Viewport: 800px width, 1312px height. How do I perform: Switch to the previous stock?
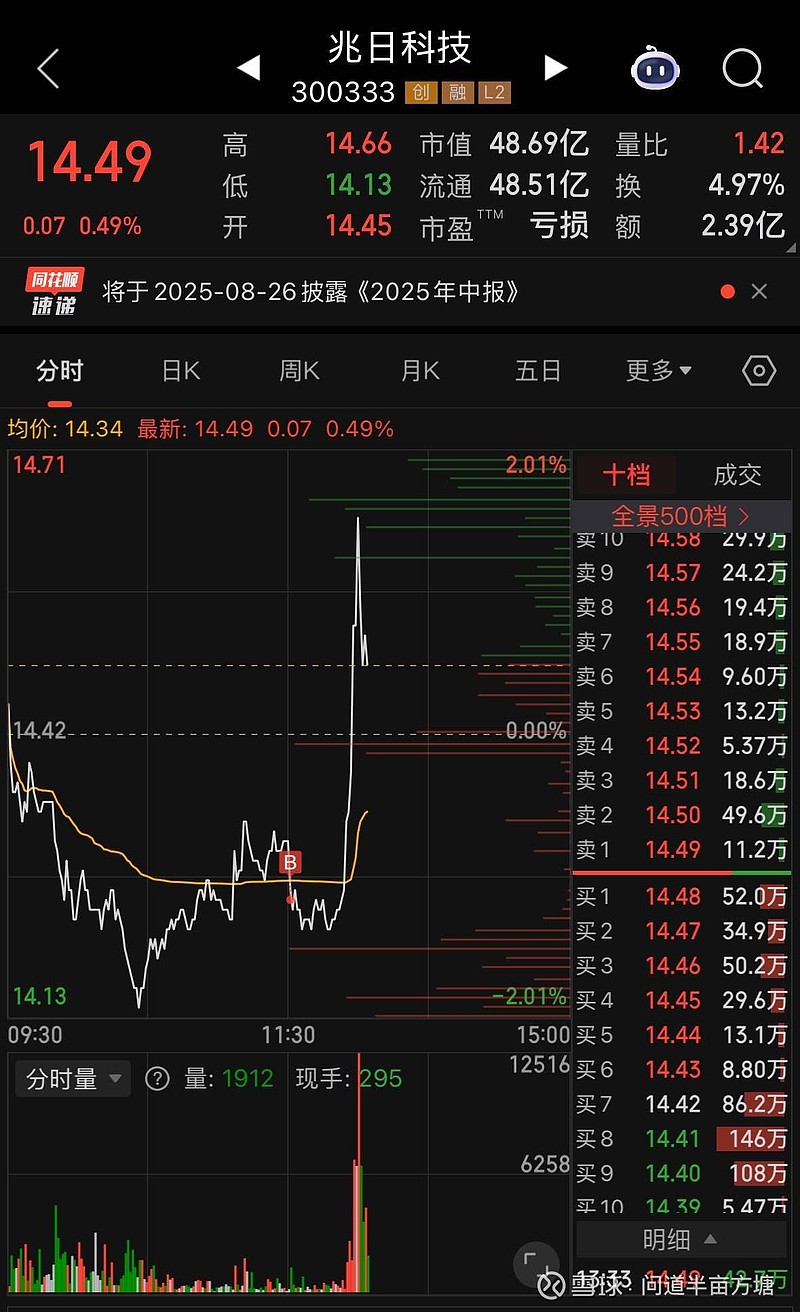point(248,68)
